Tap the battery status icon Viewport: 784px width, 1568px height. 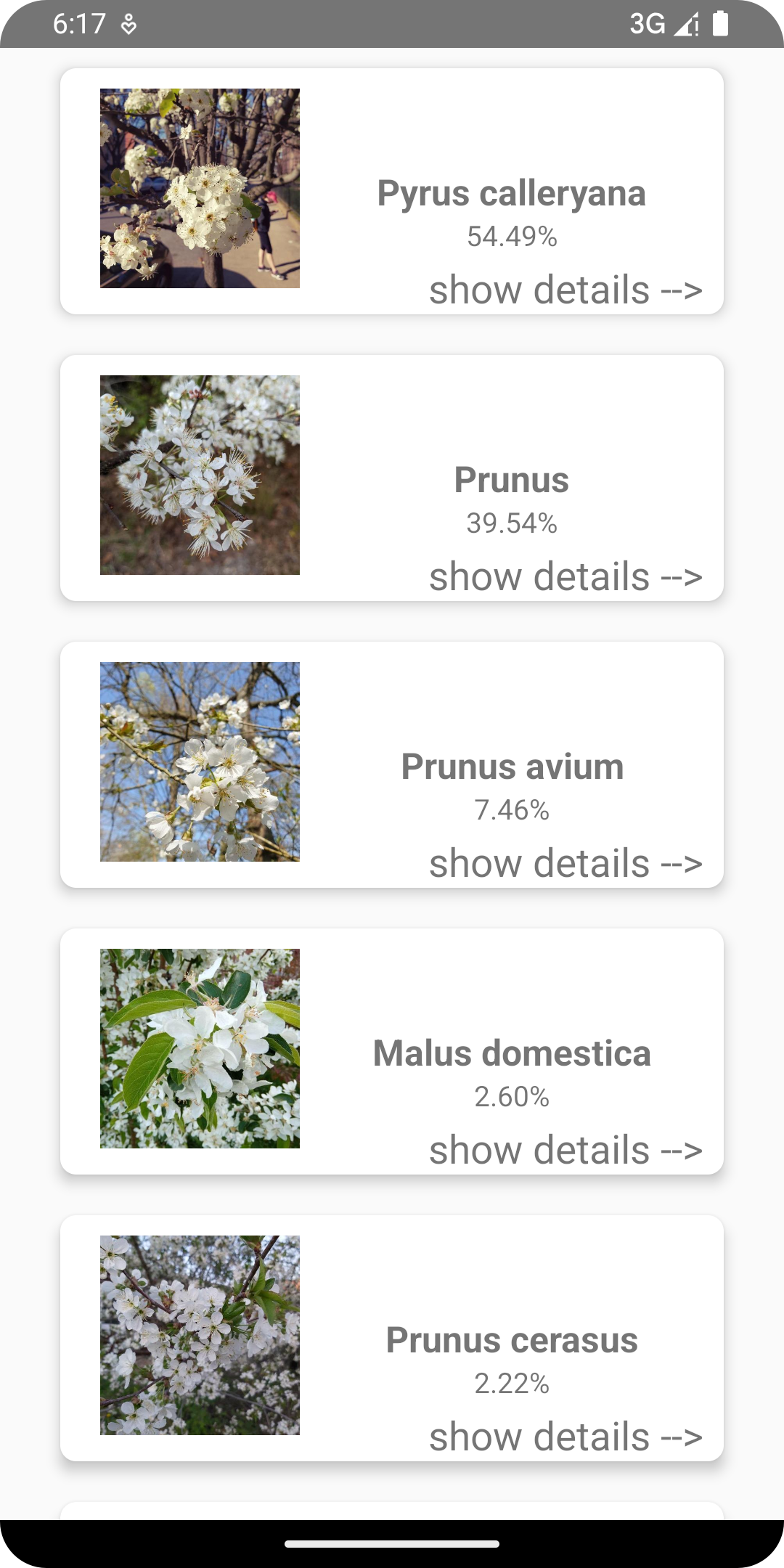[x=719, y=23]
